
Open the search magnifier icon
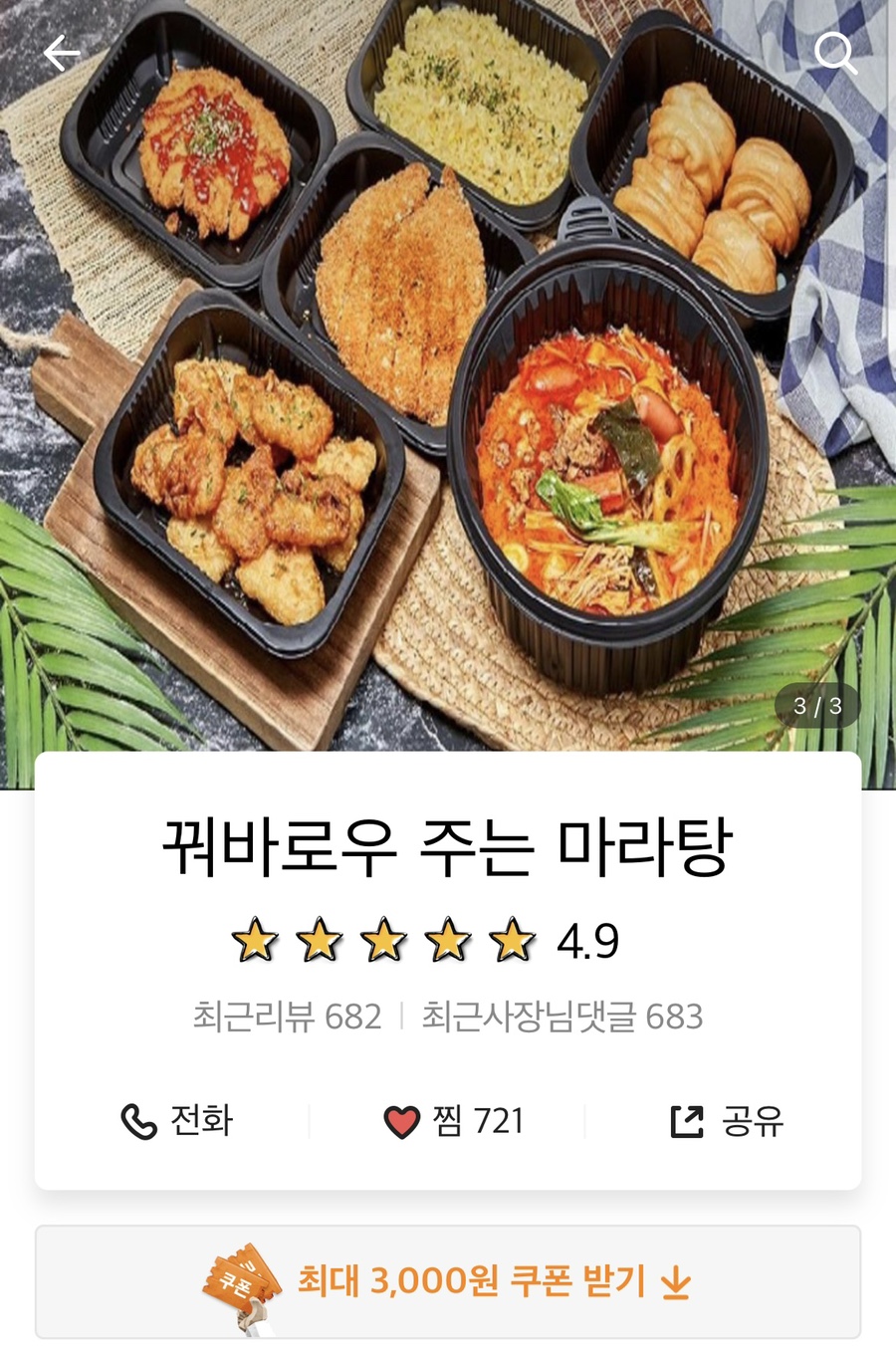(x=834, y=53)
